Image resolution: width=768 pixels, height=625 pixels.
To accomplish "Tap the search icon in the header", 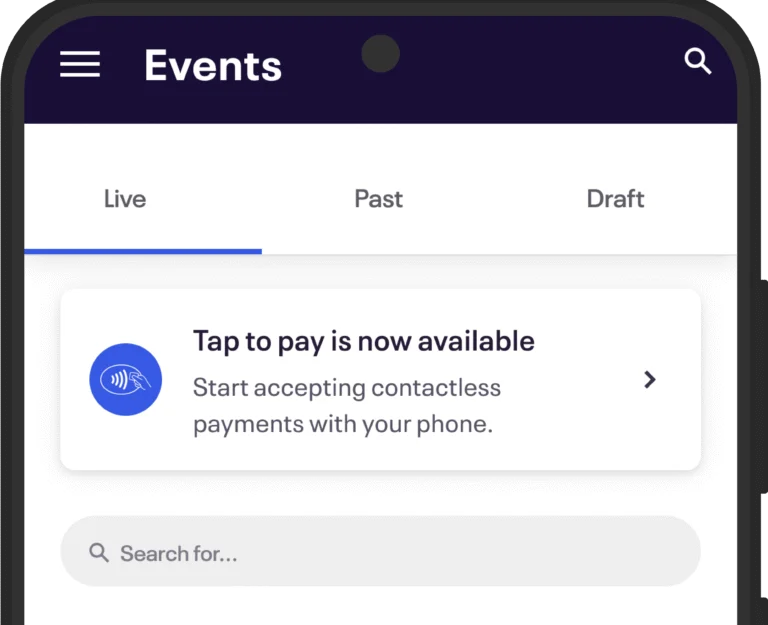I will coord(697,62).
